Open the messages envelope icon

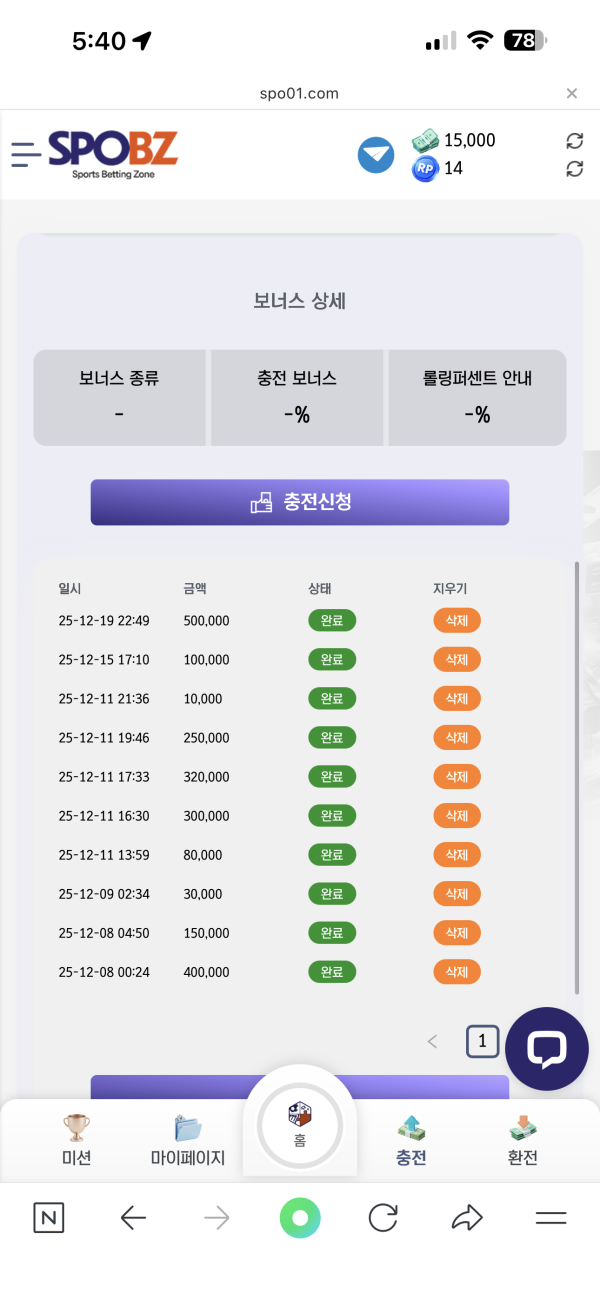click(x=376, y=155)
